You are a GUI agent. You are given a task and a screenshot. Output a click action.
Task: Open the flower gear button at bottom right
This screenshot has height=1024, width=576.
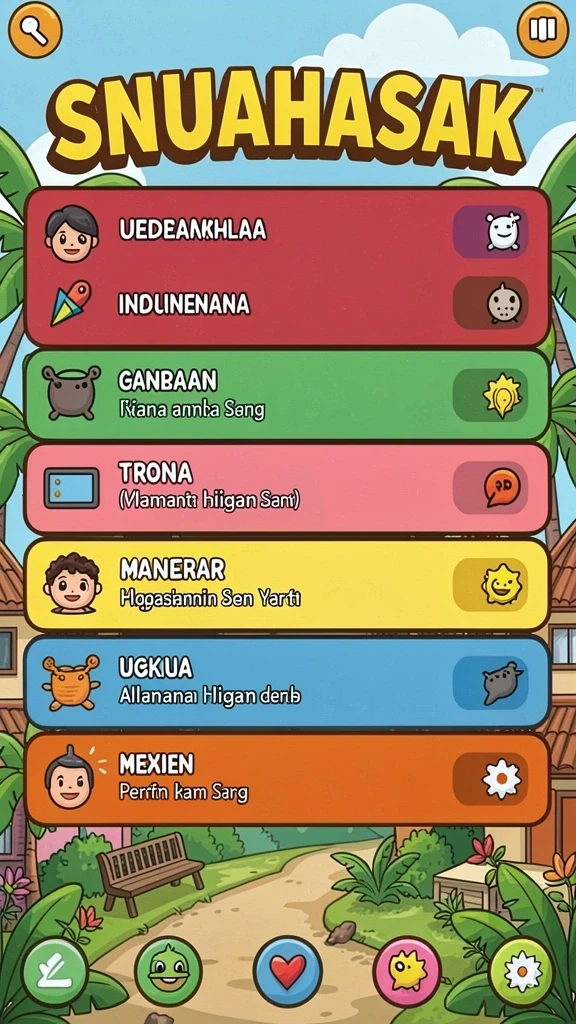pos(521,972)
